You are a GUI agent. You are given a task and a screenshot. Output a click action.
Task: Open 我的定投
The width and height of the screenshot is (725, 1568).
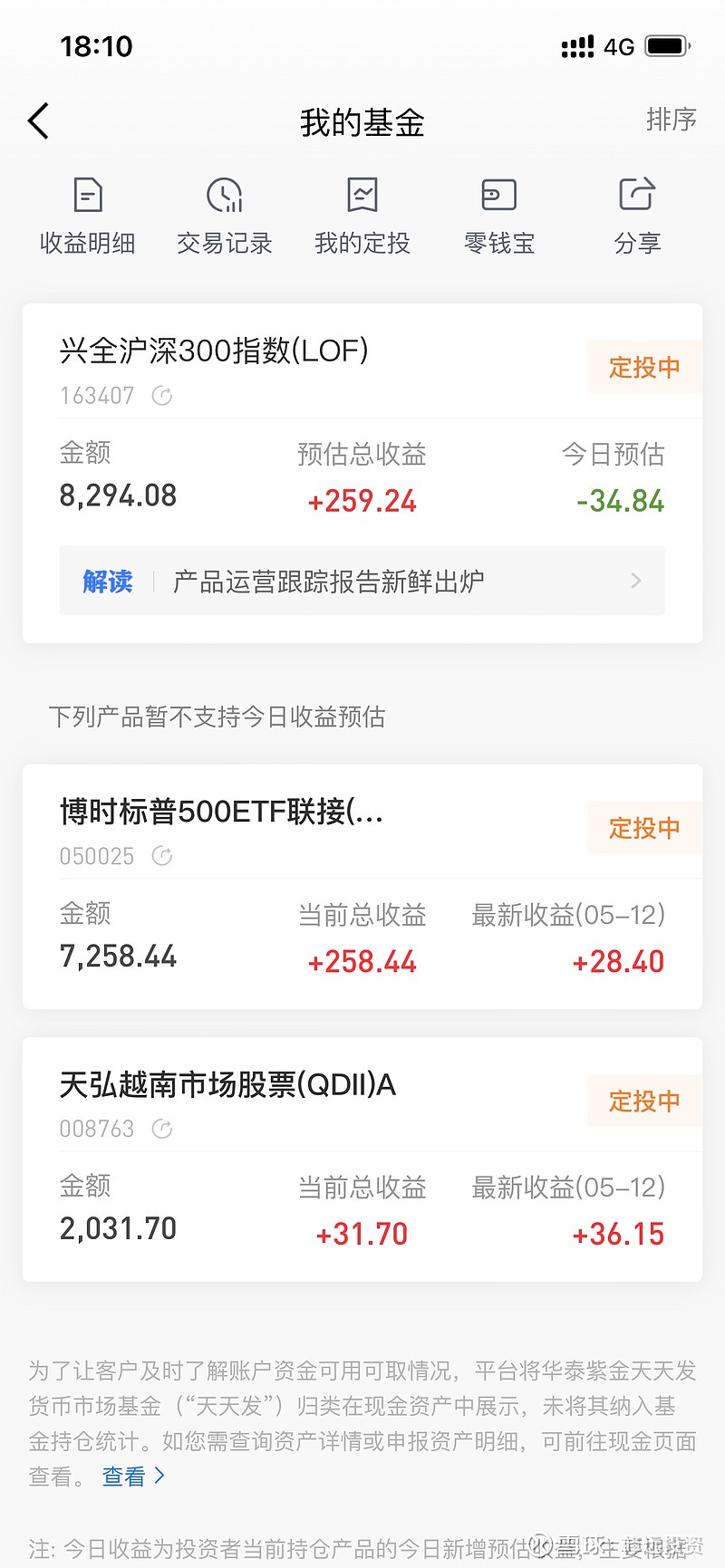pyautogui.click(x=362, y=216)
